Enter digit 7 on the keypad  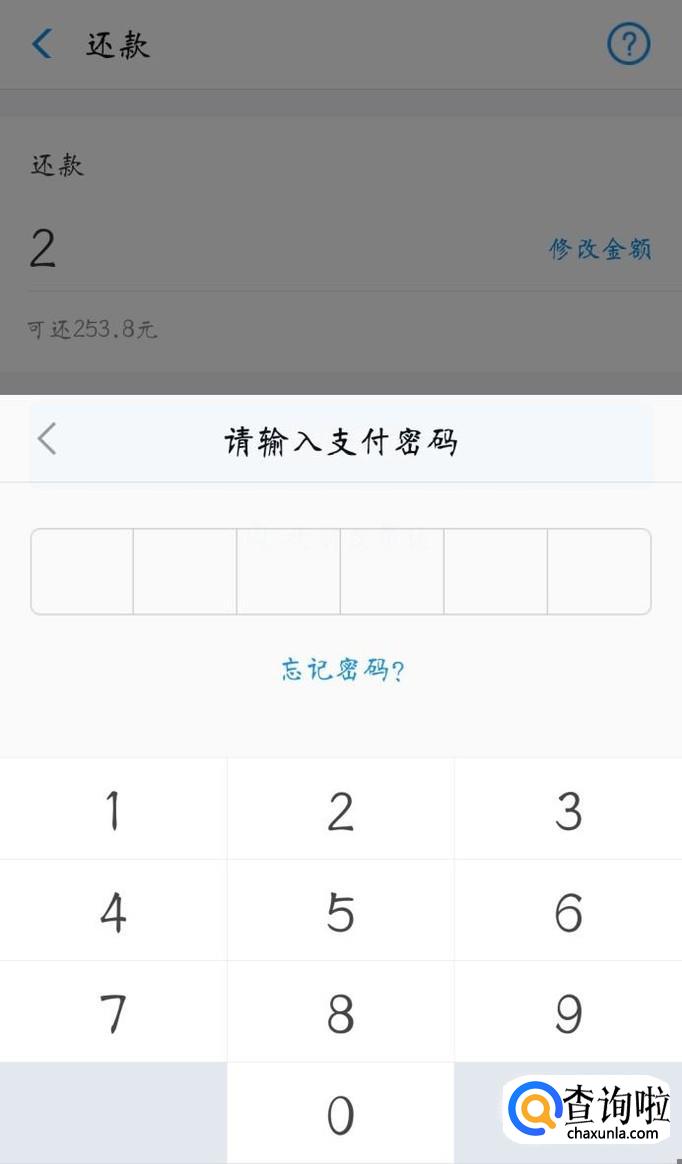coord(113,1012)
